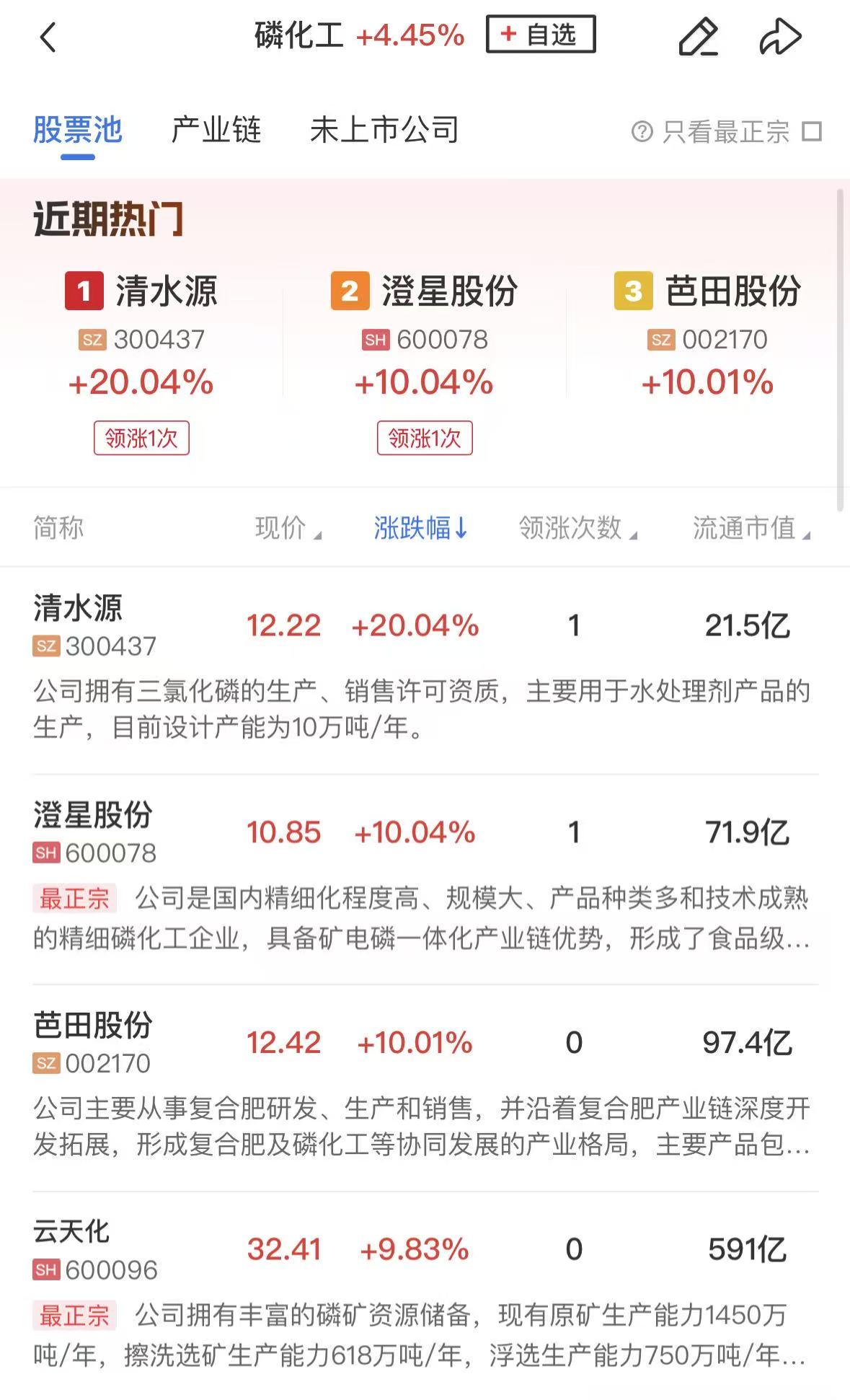Screen dimensions: 850x1400
Task: Add 磷化工 to 自选 watchlist
Action: [x=541, y=35]
